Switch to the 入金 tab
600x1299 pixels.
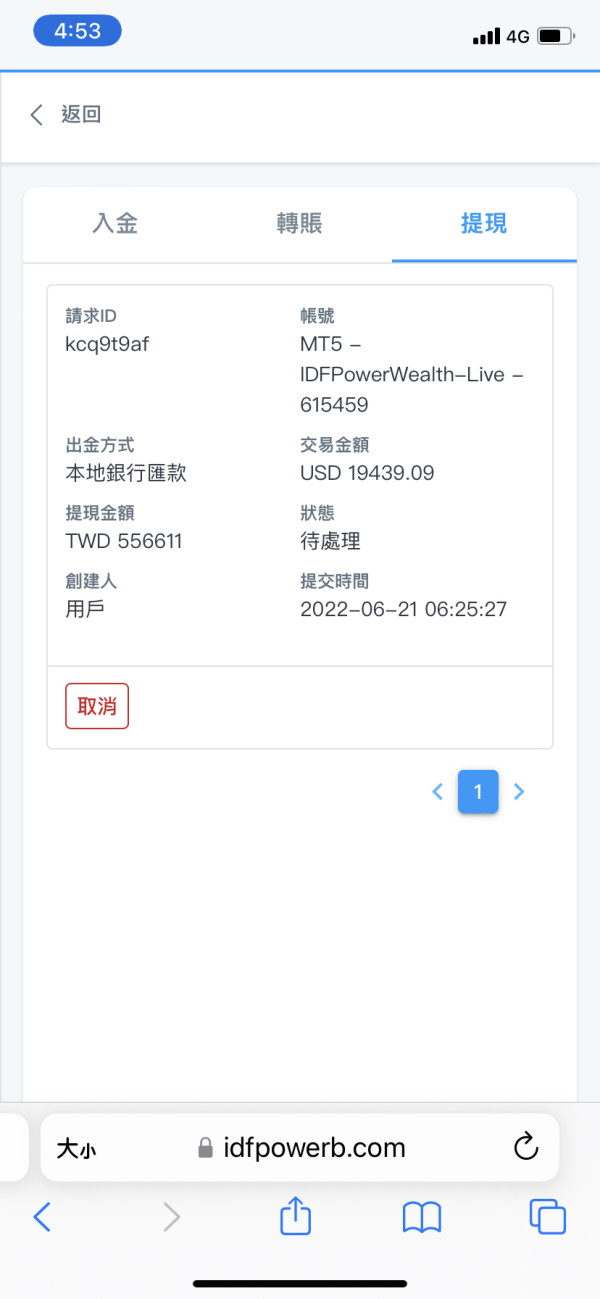click(115, 223)
